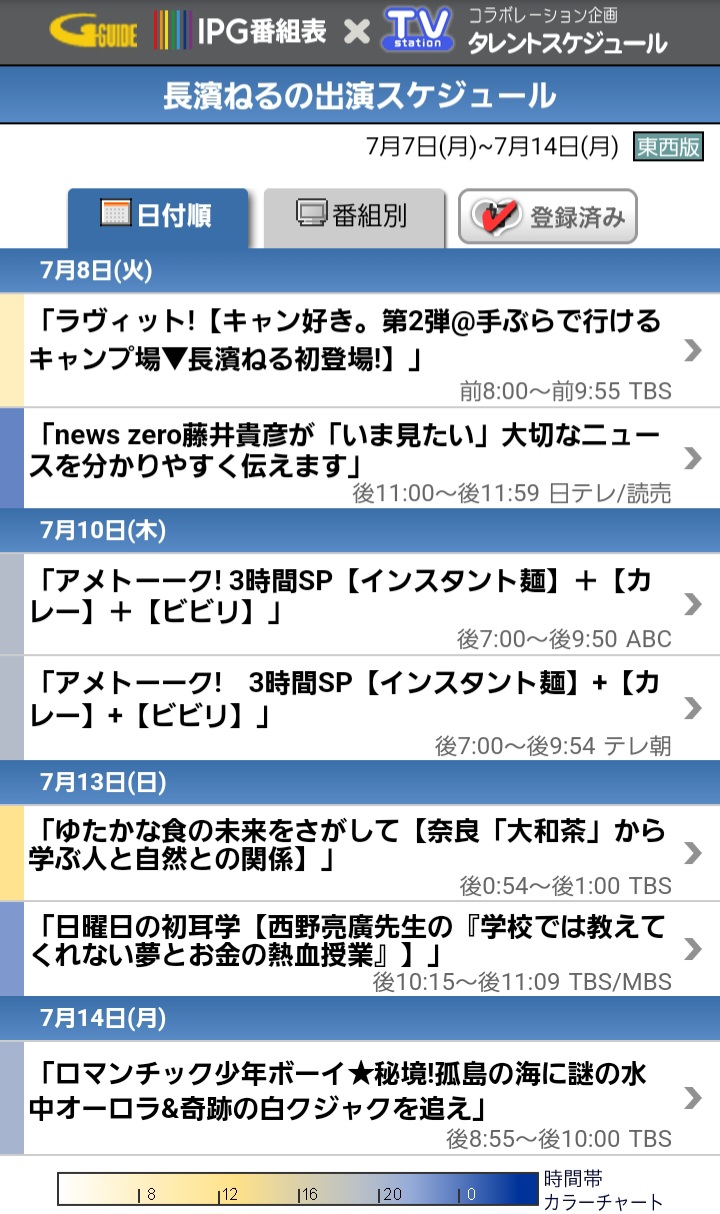Open ロマンチック少年ボーイ program entry
This screenshot has height=1214, width=720.
[x=360, y=1098]
